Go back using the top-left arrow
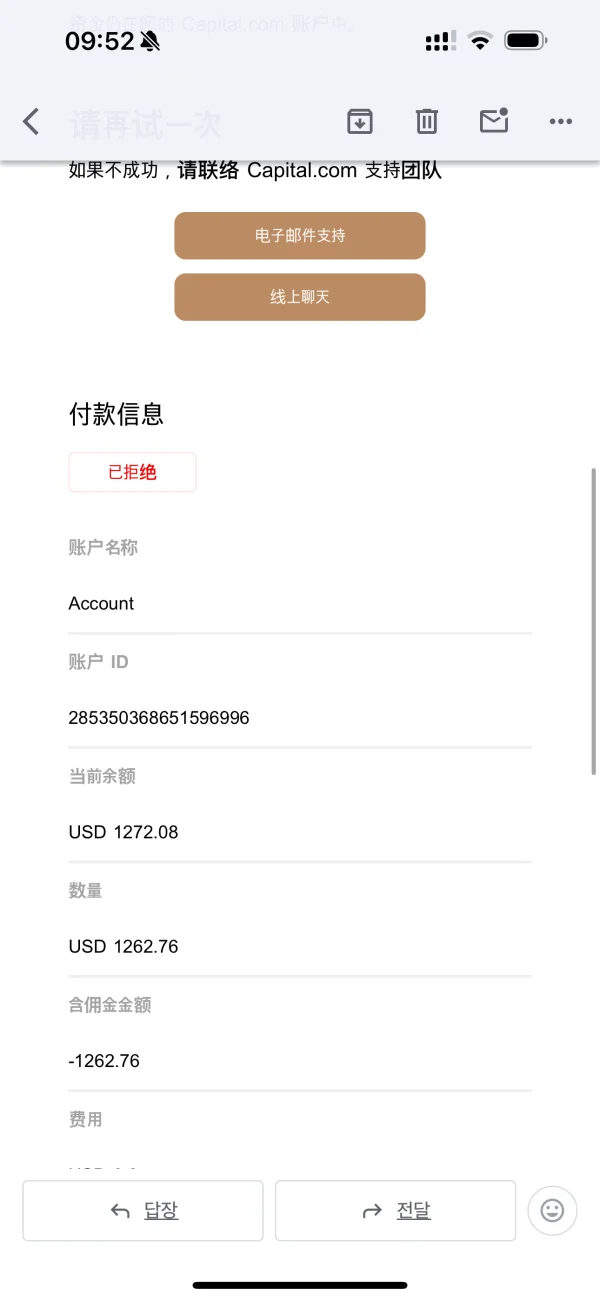 coord(31,122)
